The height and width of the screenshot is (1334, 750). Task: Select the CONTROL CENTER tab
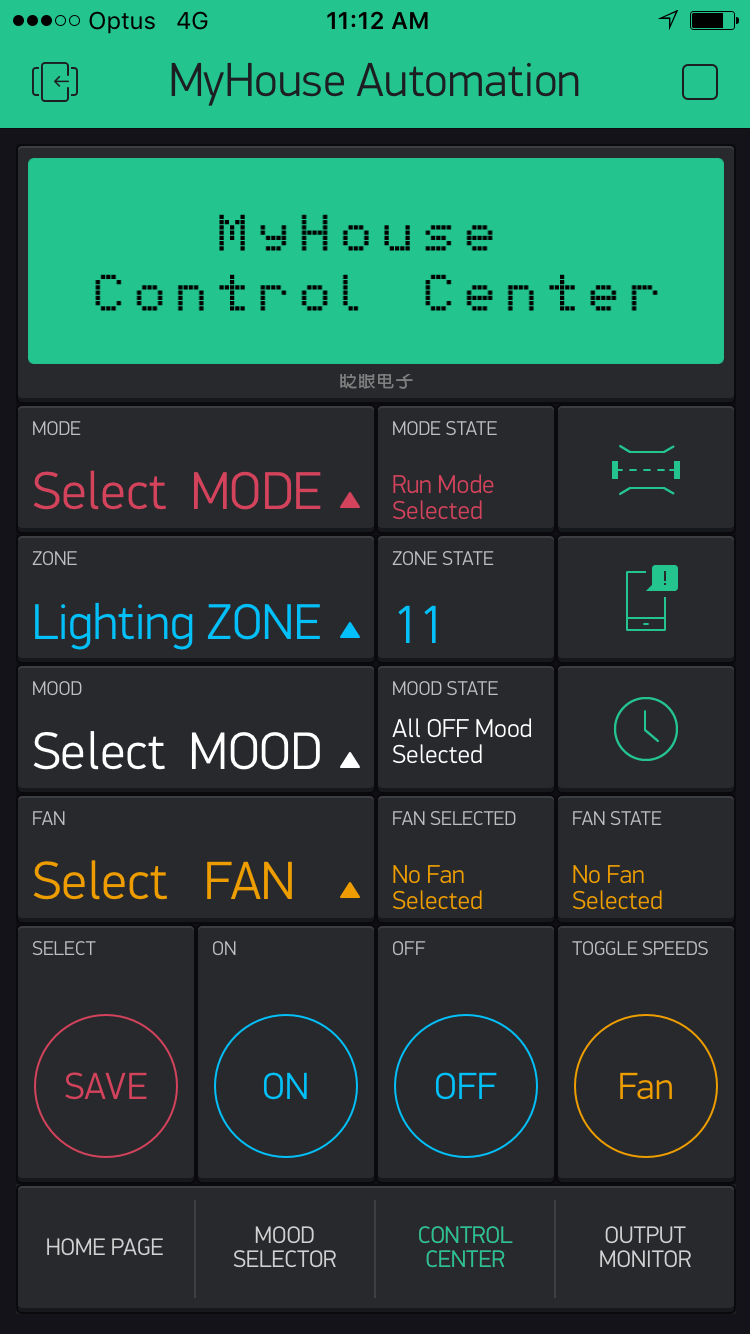pyautogui.click(x=465, y=1247)
